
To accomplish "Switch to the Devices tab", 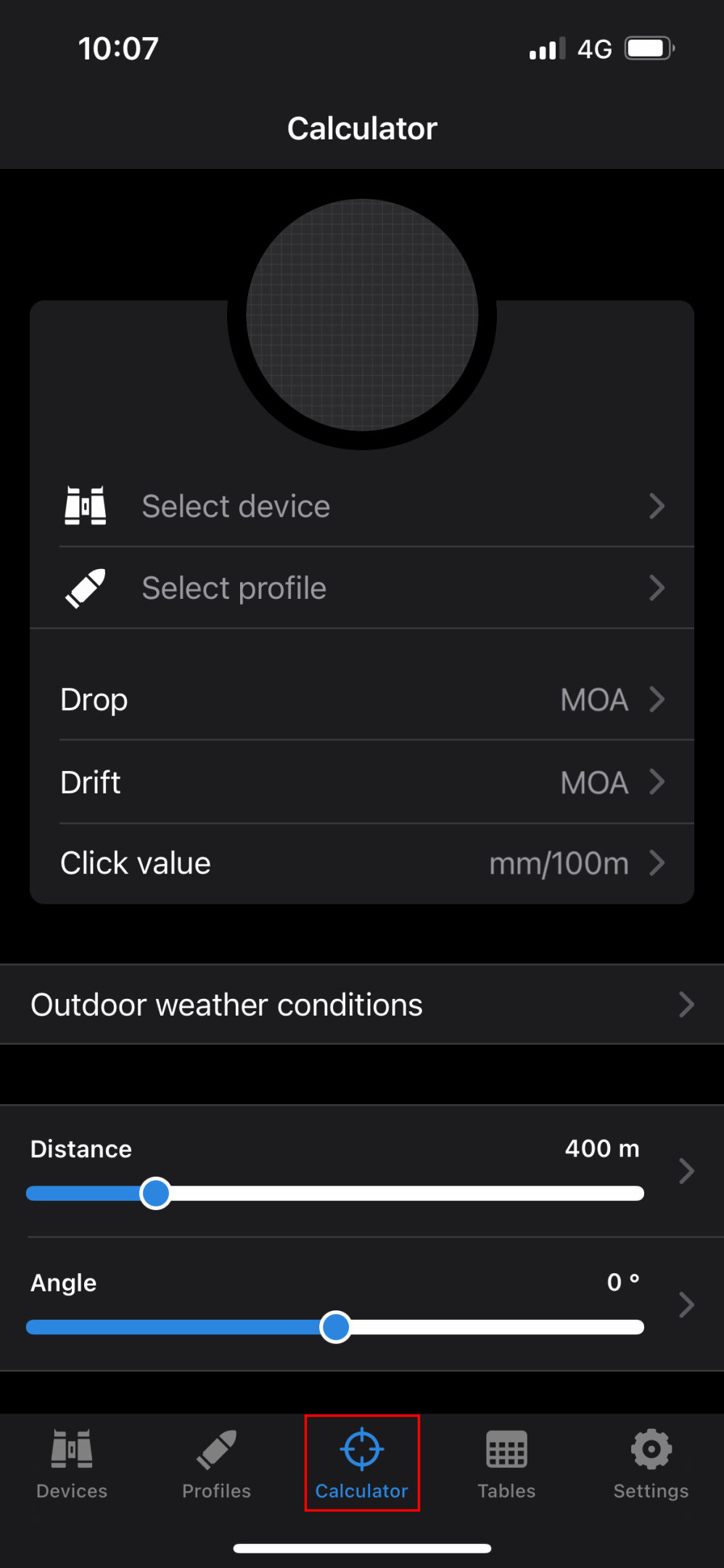I will click(72, 1463).
